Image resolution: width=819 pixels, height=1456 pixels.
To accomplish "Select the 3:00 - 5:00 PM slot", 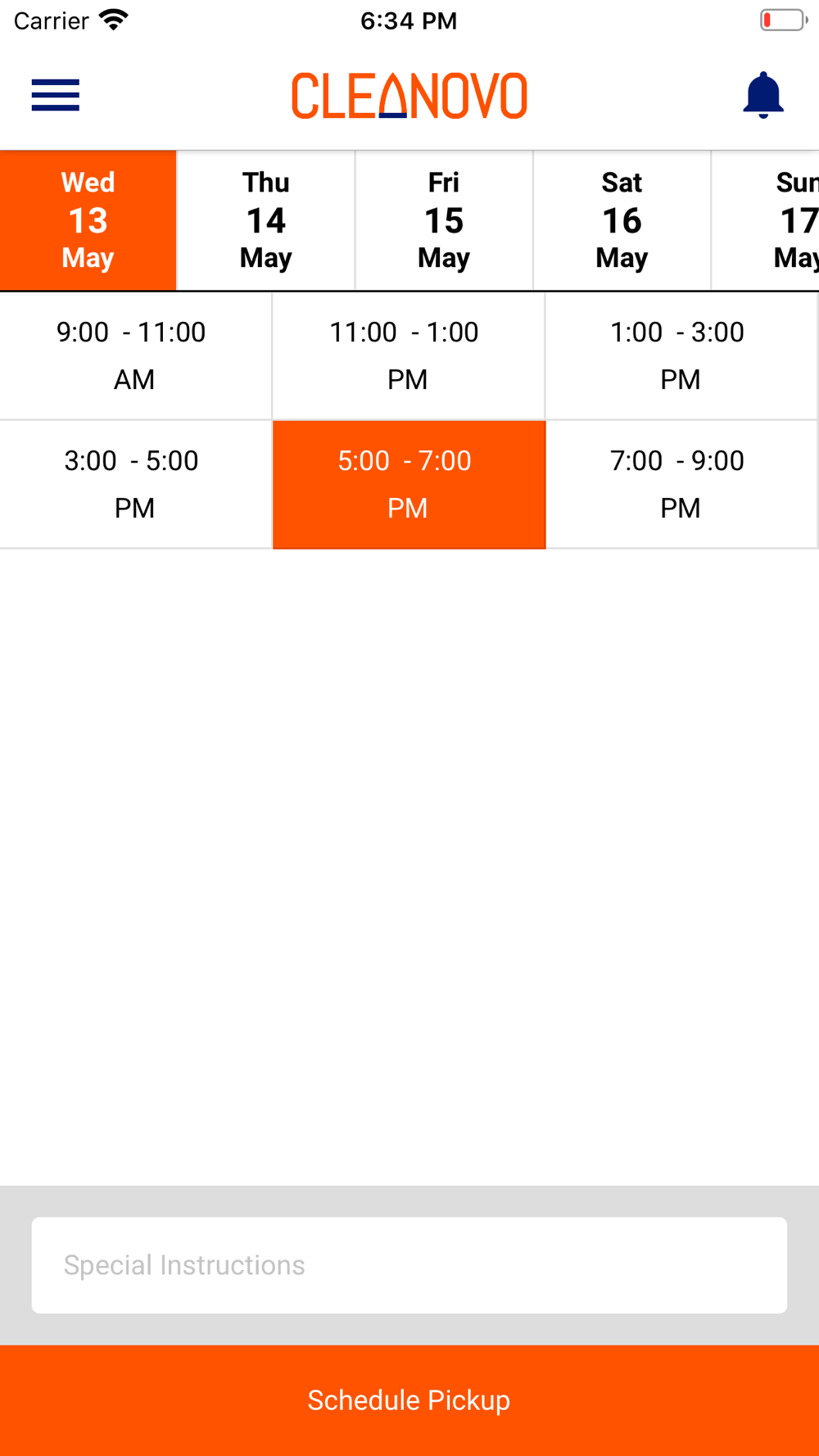I will (x=135, y=484).
